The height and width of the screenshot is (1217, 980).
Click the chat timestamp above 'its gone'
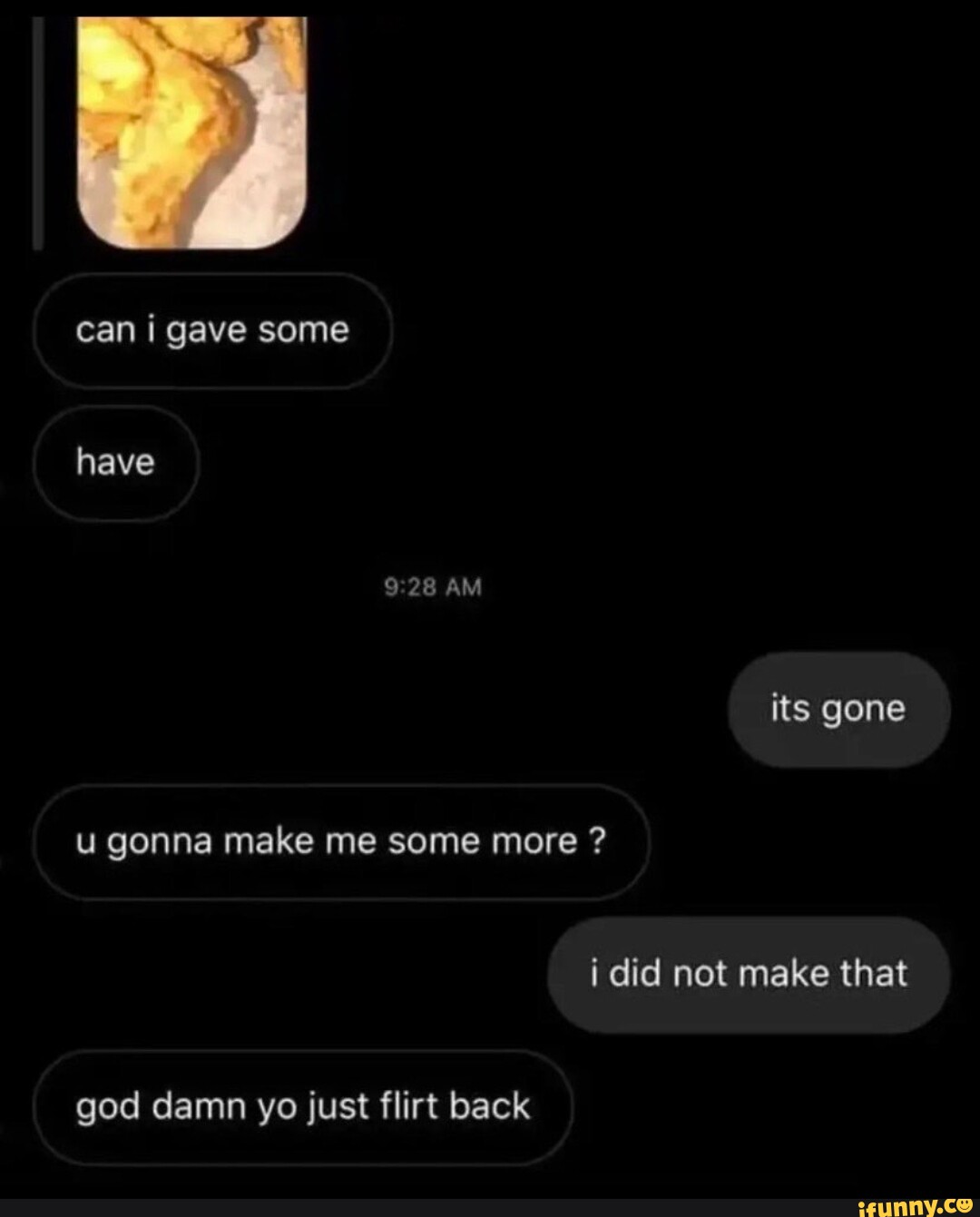[x=431, y=585]
